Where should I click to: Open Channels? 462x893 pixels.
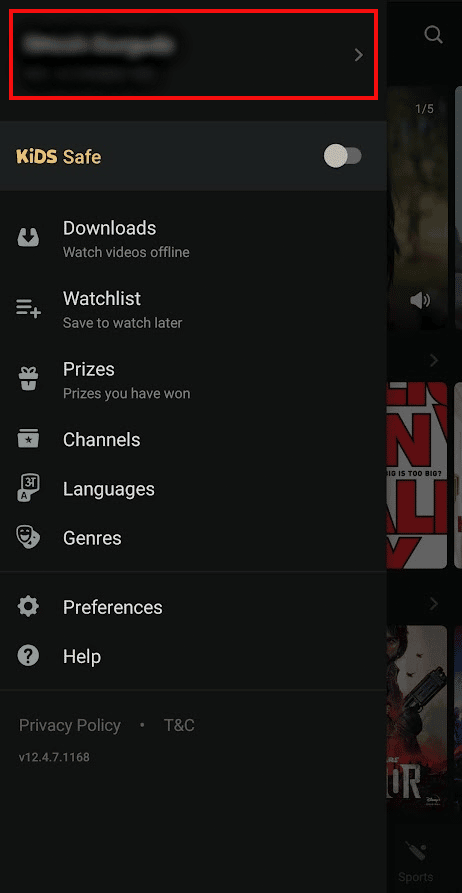193,440
